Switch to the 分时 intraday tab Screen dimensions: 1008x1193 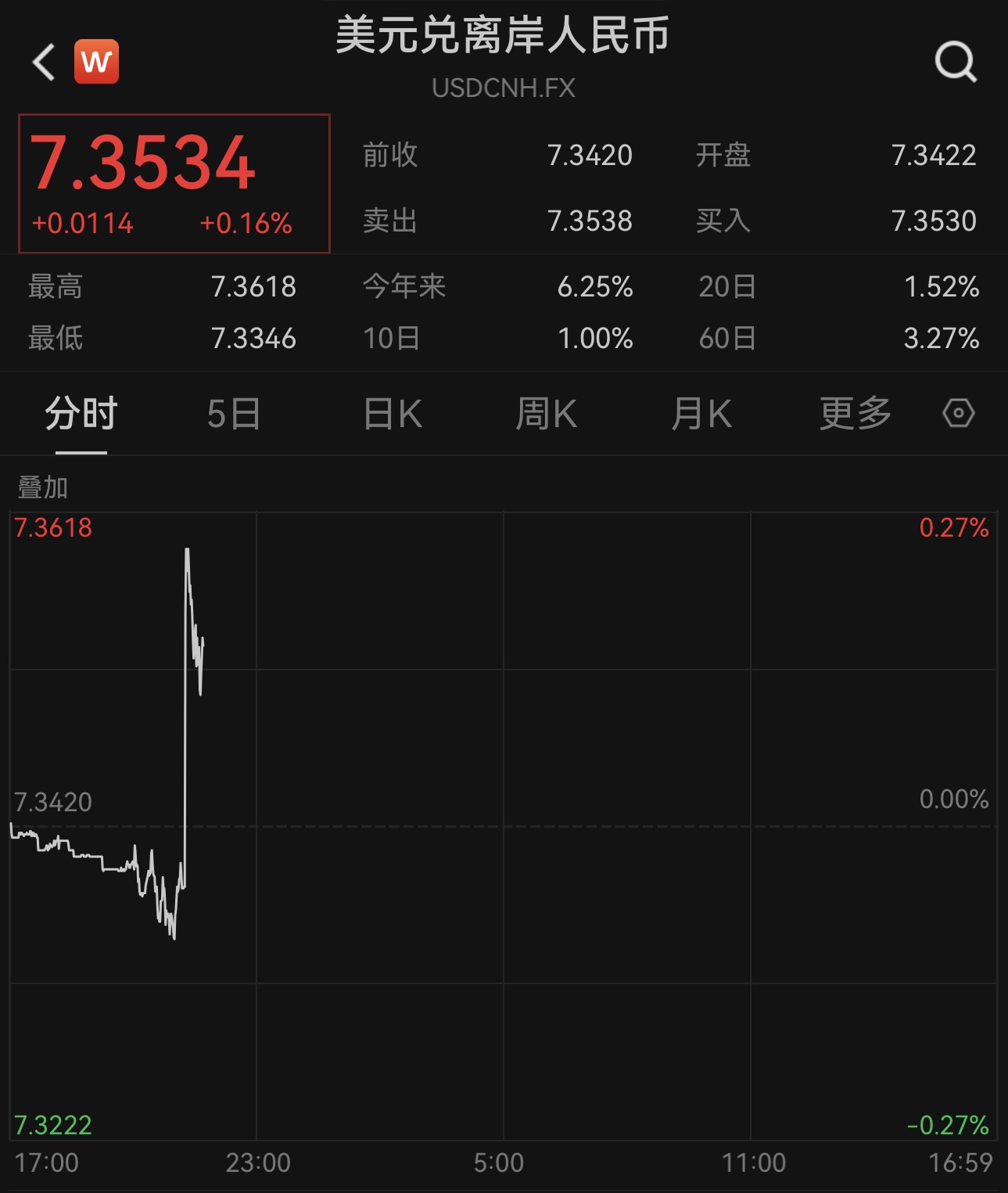[x=81, y=414]
